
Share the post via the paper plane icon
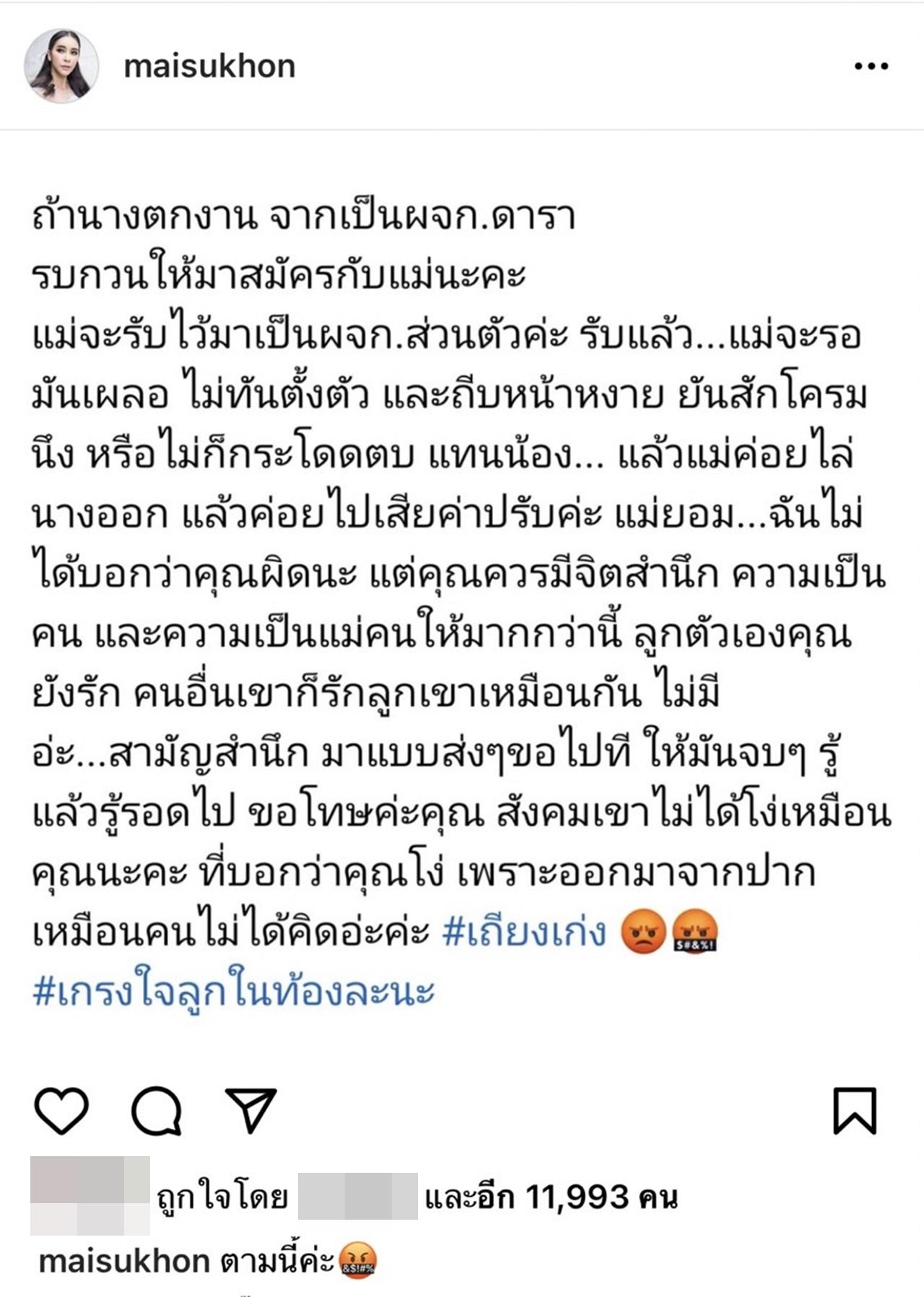(x=250, y=1110)
